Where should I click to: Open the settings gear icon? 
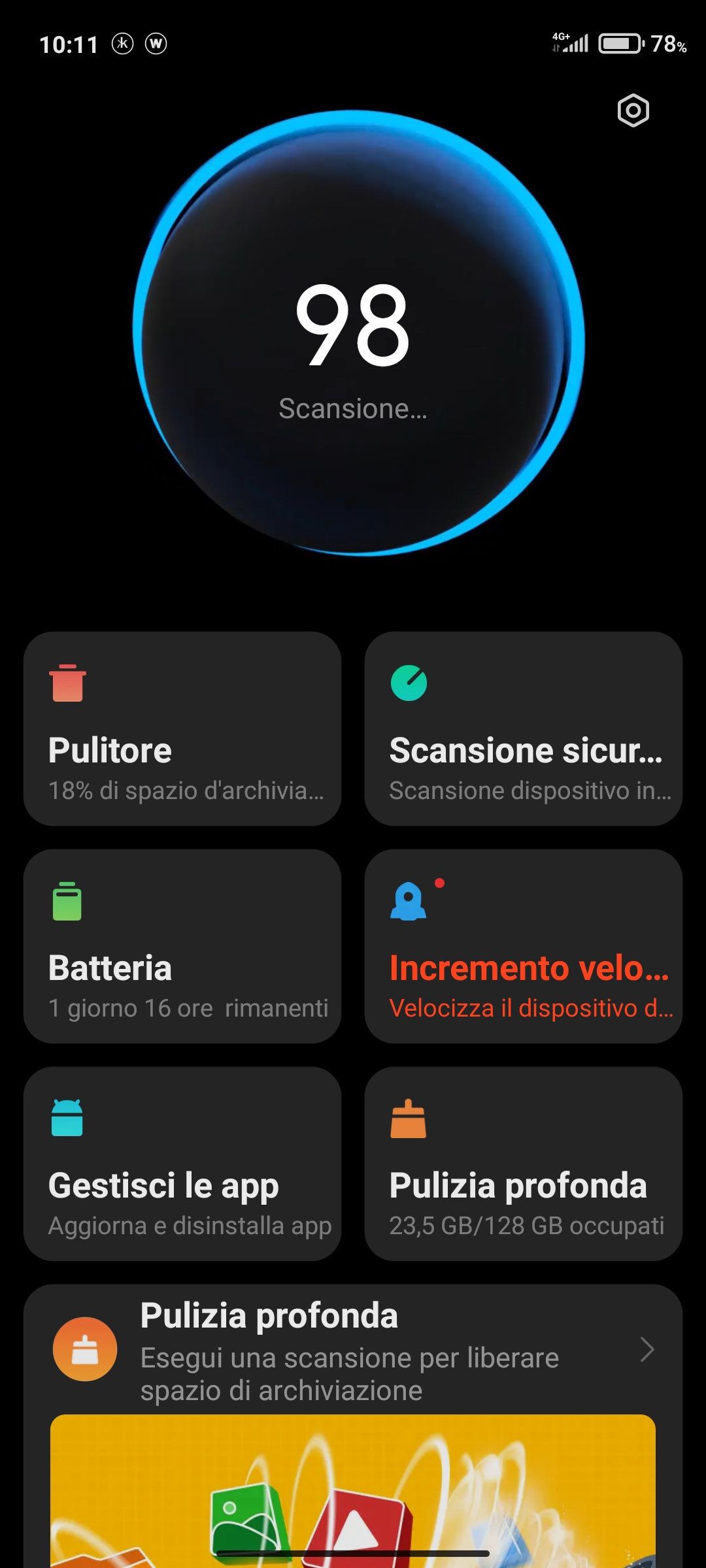633,110
